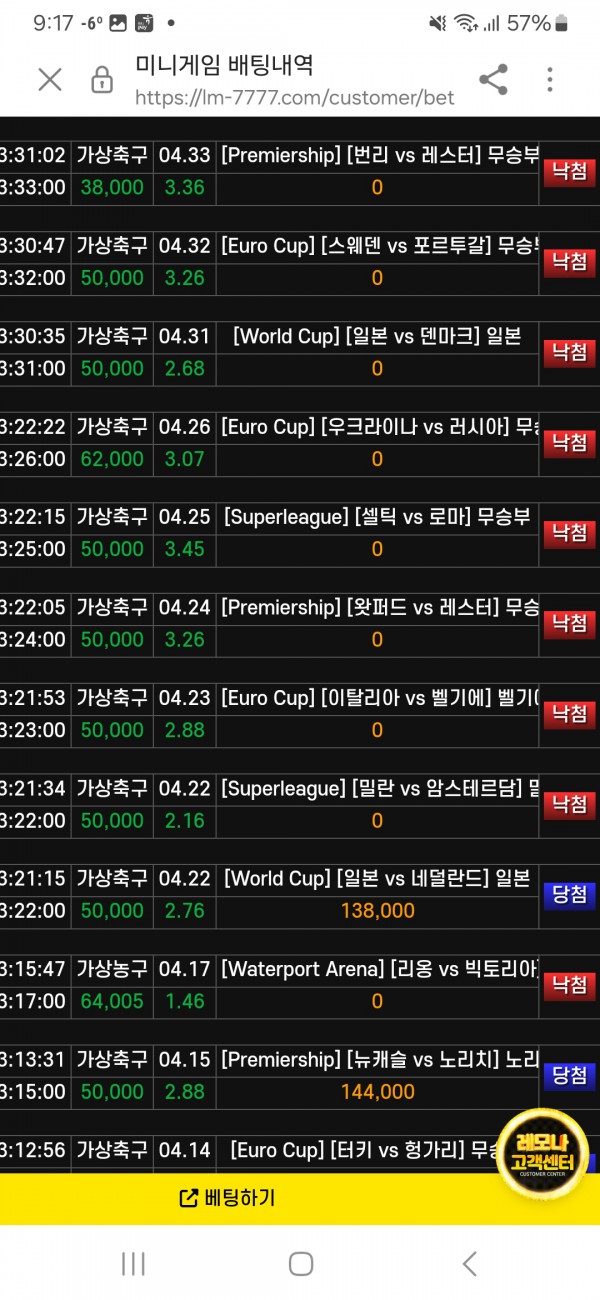Go to the home screen

[x=301, y=1263]
